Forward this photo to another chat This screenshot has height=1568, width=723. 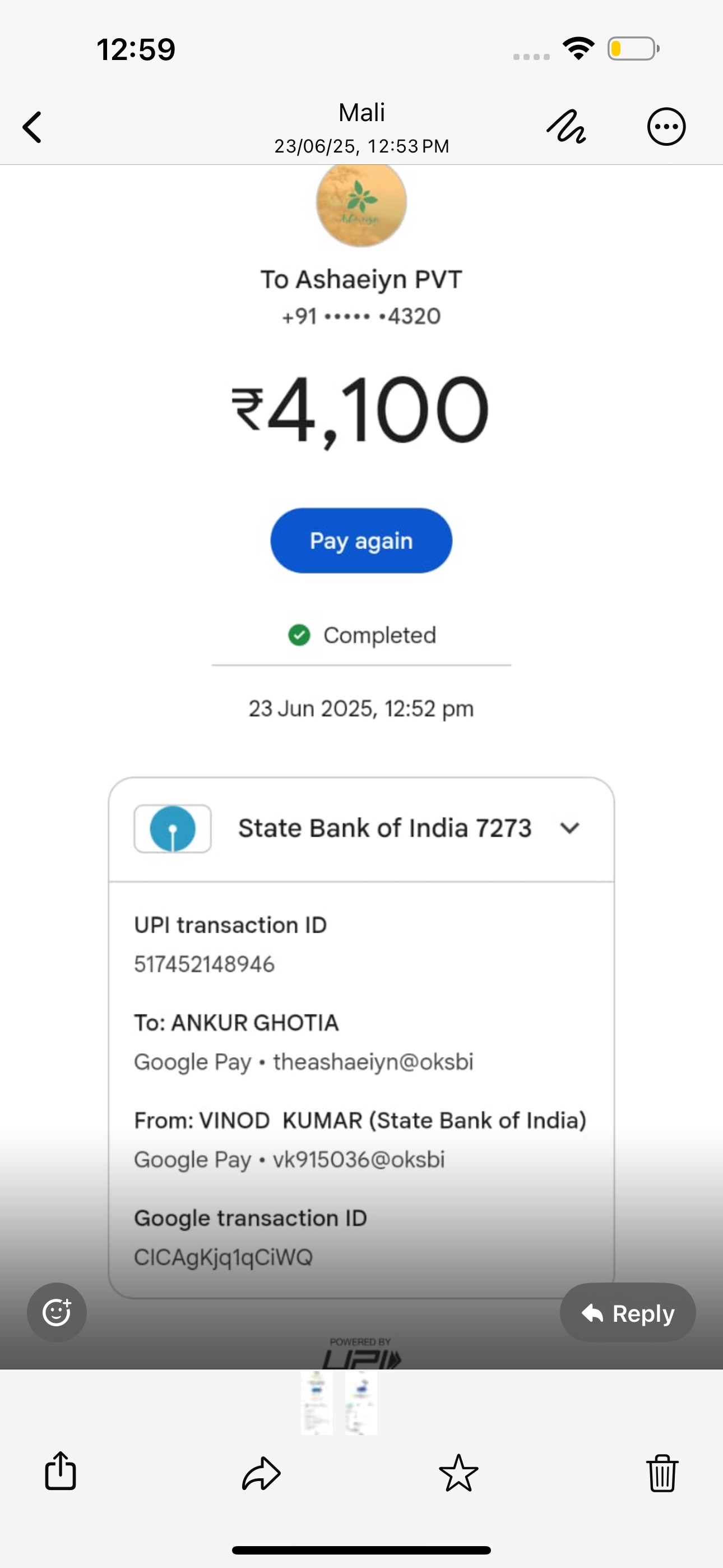click(x=261, y=1473)
